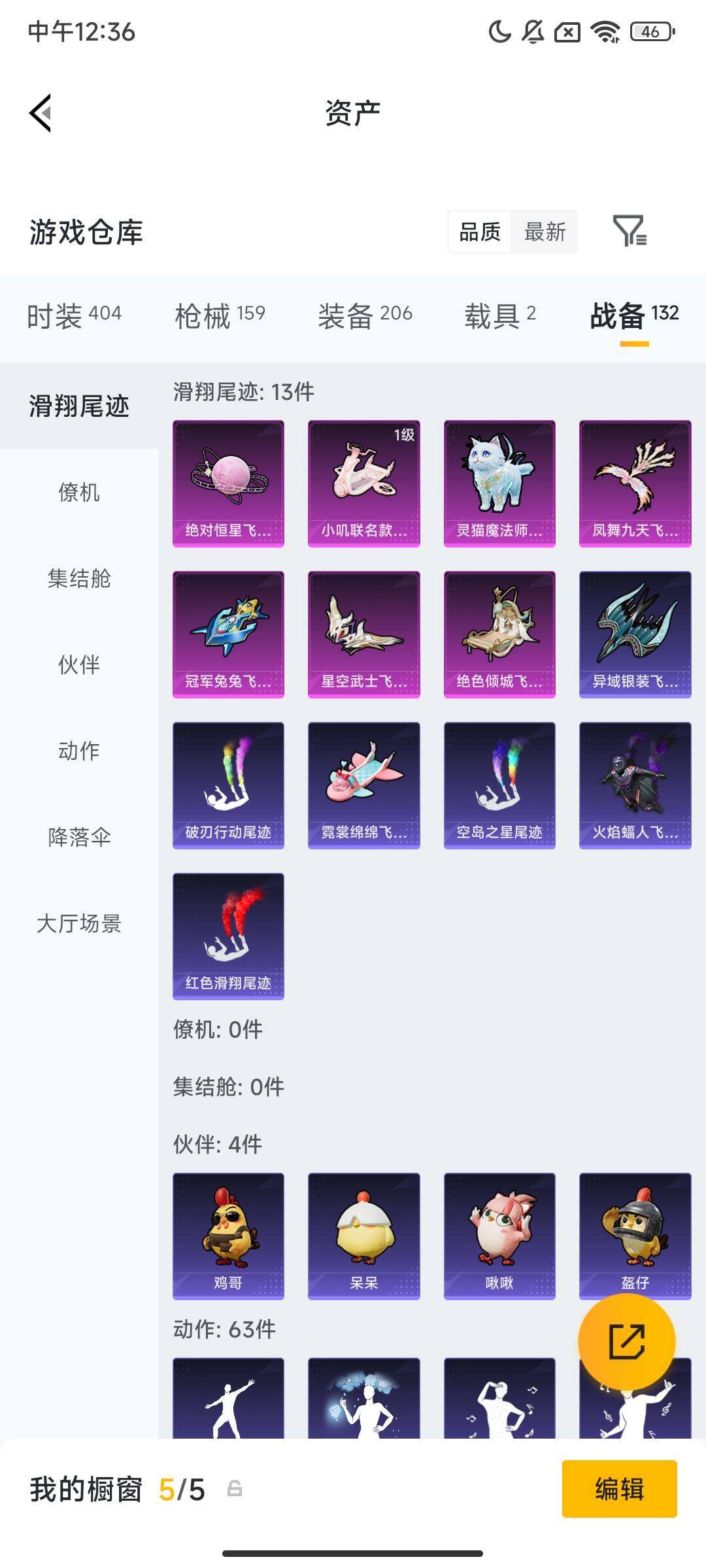Open the 大厅场景 category section

78,924
